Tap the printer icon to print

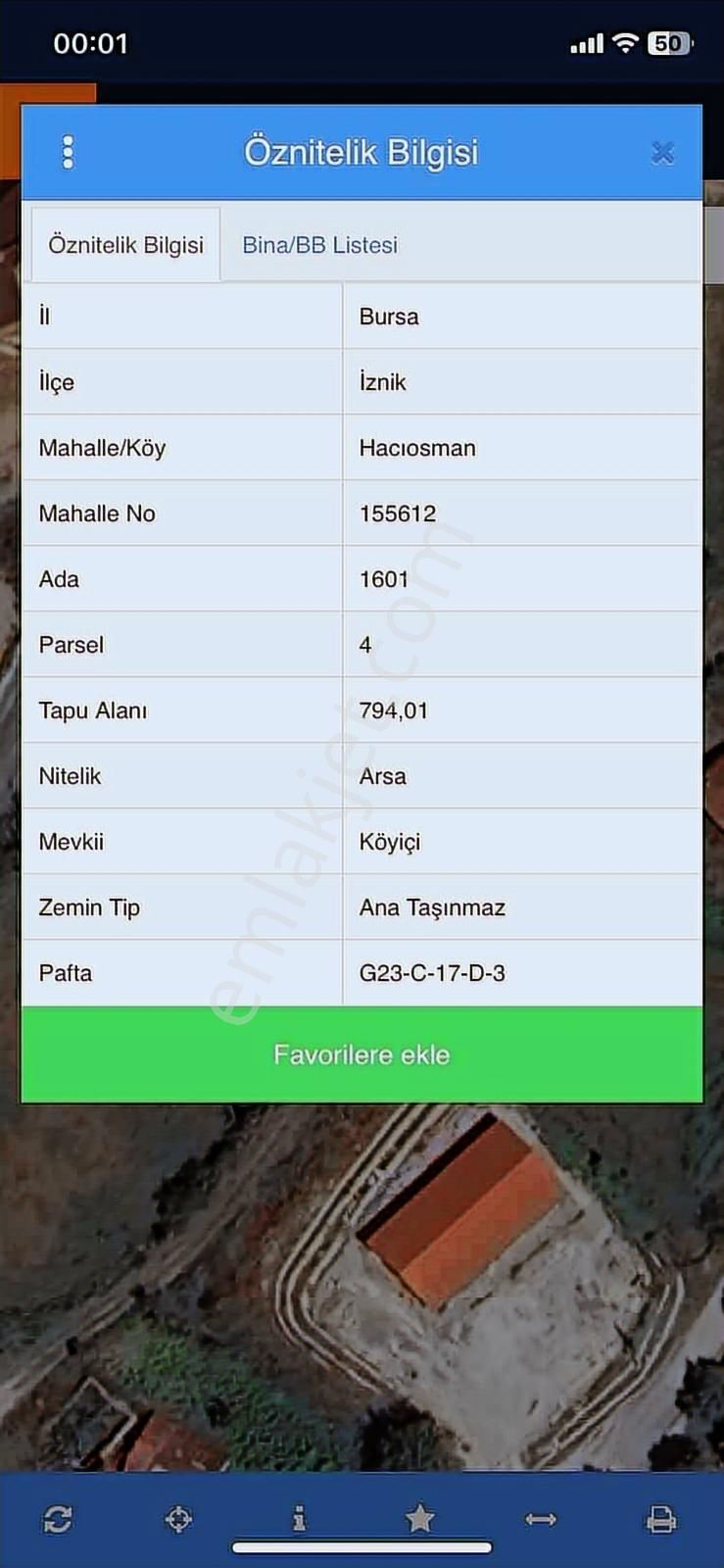tap(661, 1519)
